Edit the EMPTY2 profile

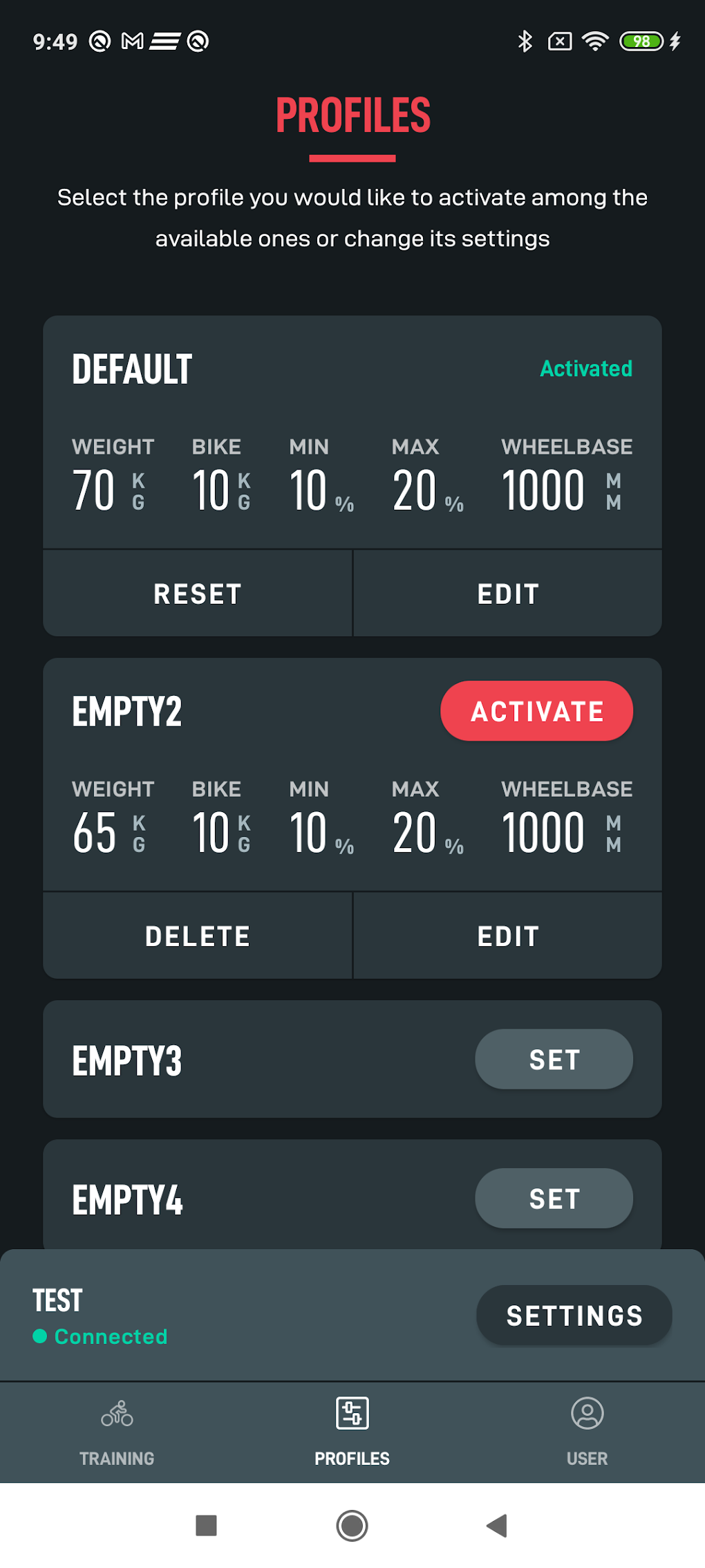pyautogui.click(x=508, y=936)
